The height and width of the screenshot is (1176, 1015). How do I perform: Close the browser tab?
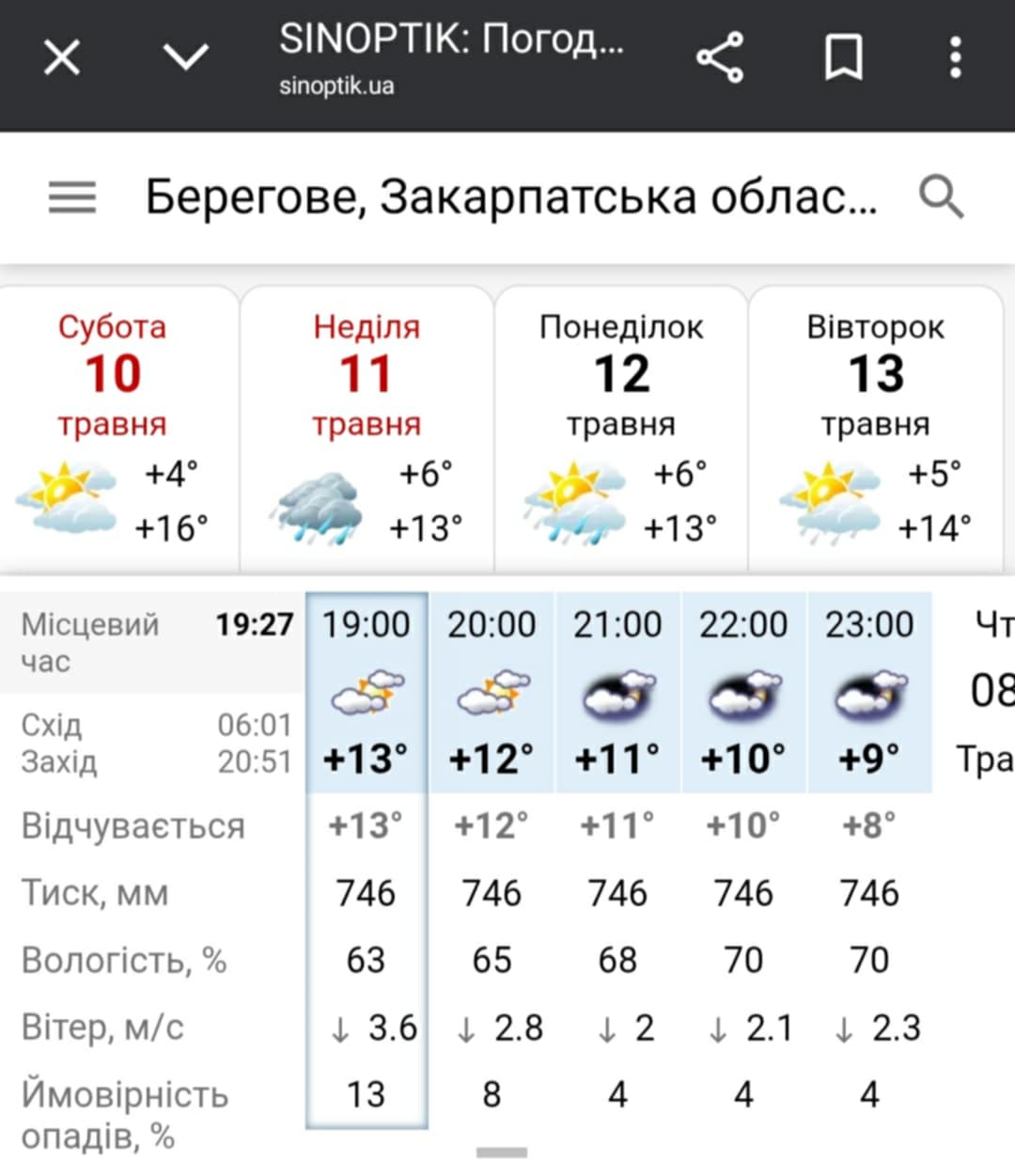click(62, 58)
